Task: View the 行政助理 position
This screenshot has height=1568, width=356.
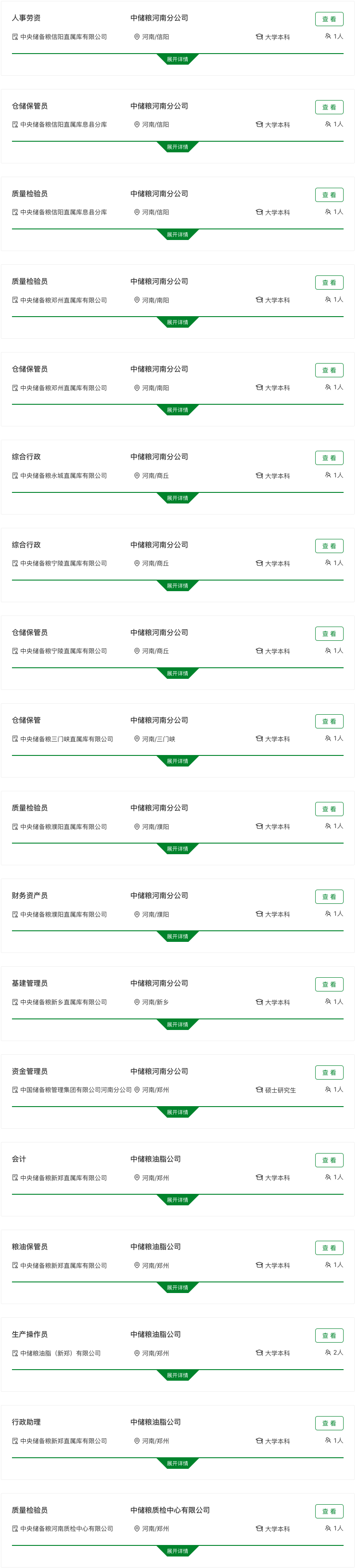Action: [329, 1423]
